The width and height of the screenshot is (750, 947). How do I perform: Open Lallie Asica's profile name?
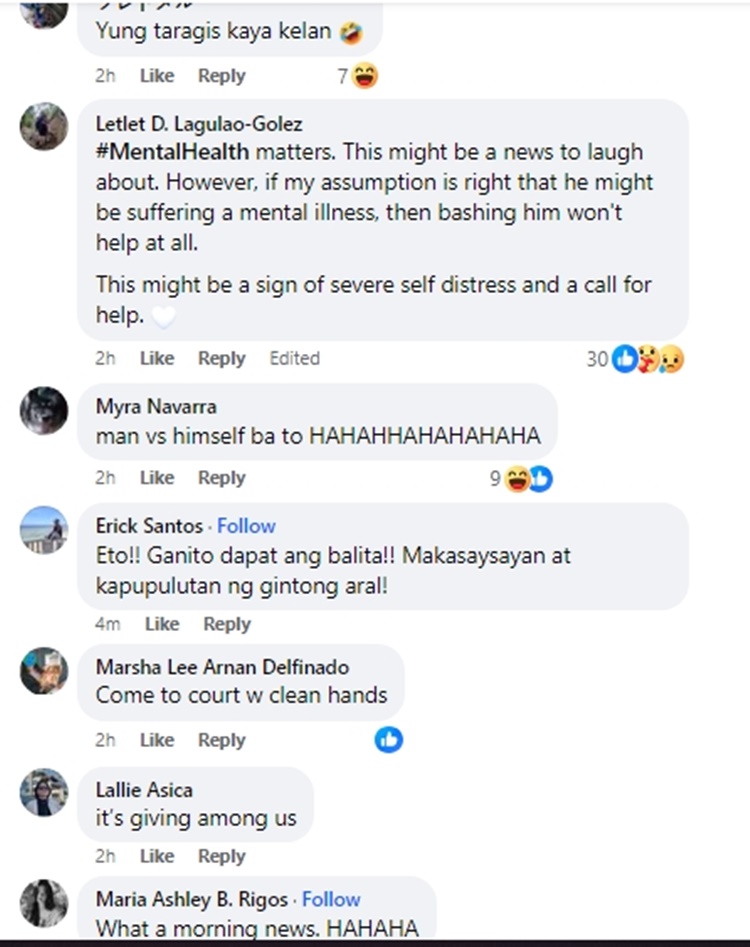click(x=144, y=790)
